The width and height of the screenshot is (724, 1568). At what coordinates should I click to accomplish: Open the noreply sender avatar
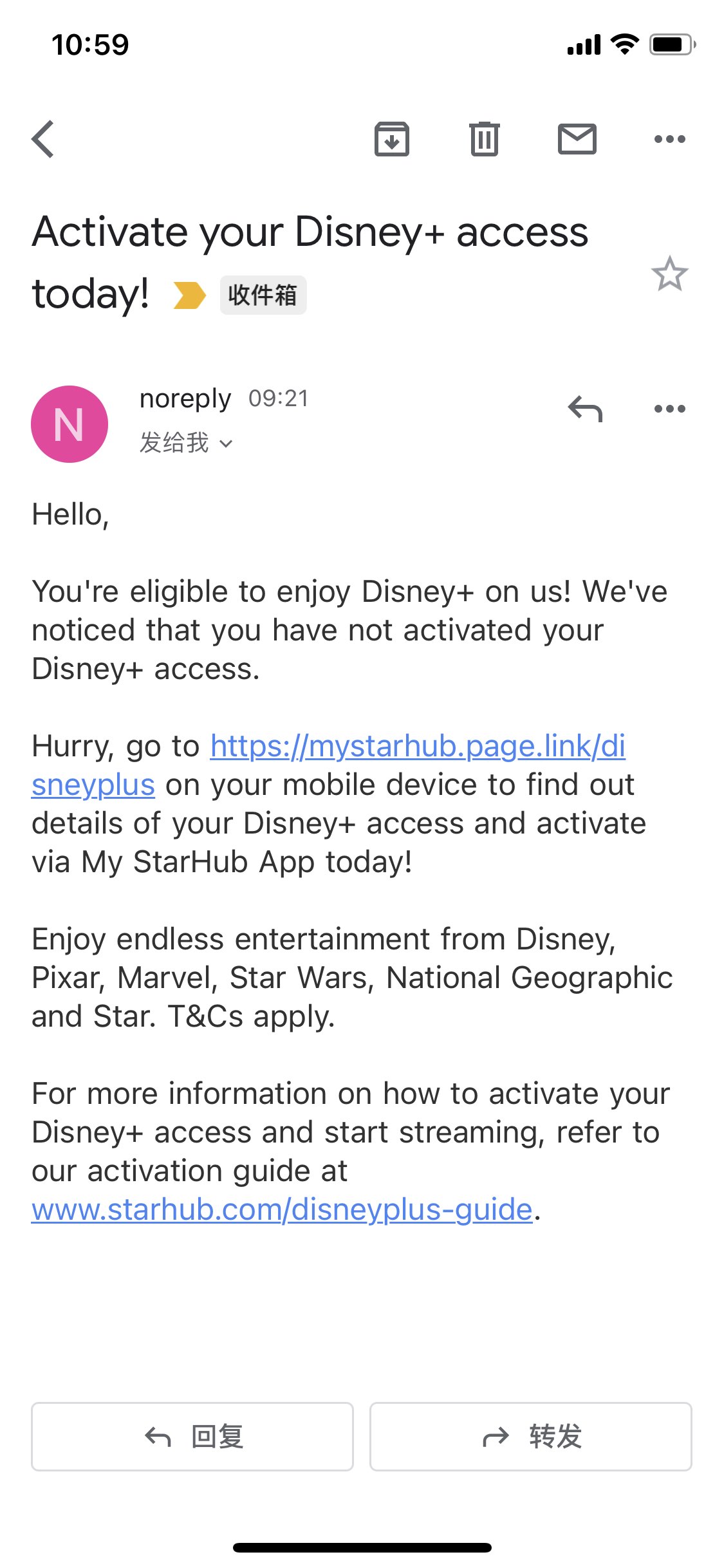coord(70,424)
